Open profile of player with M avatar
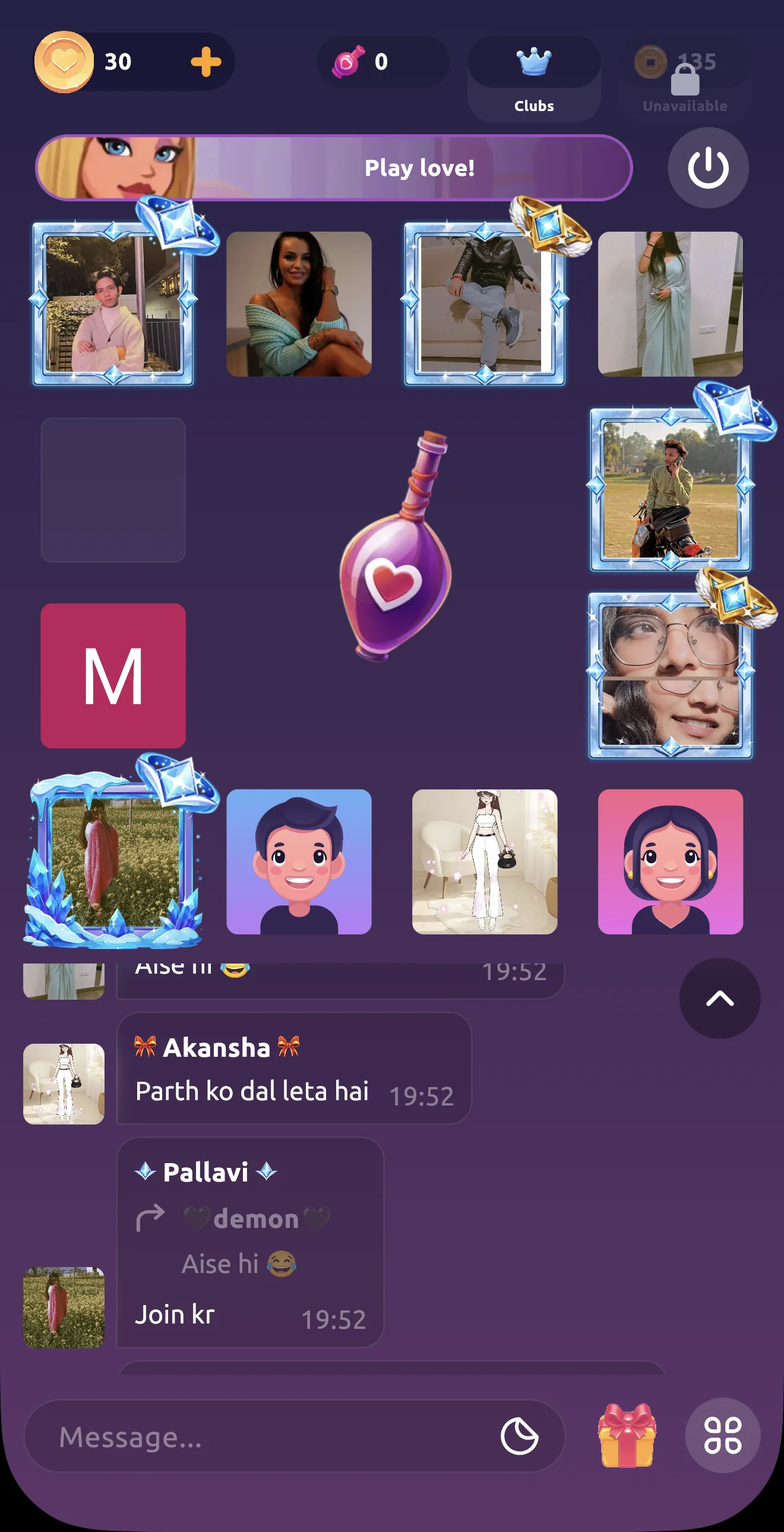 [113, 675]
